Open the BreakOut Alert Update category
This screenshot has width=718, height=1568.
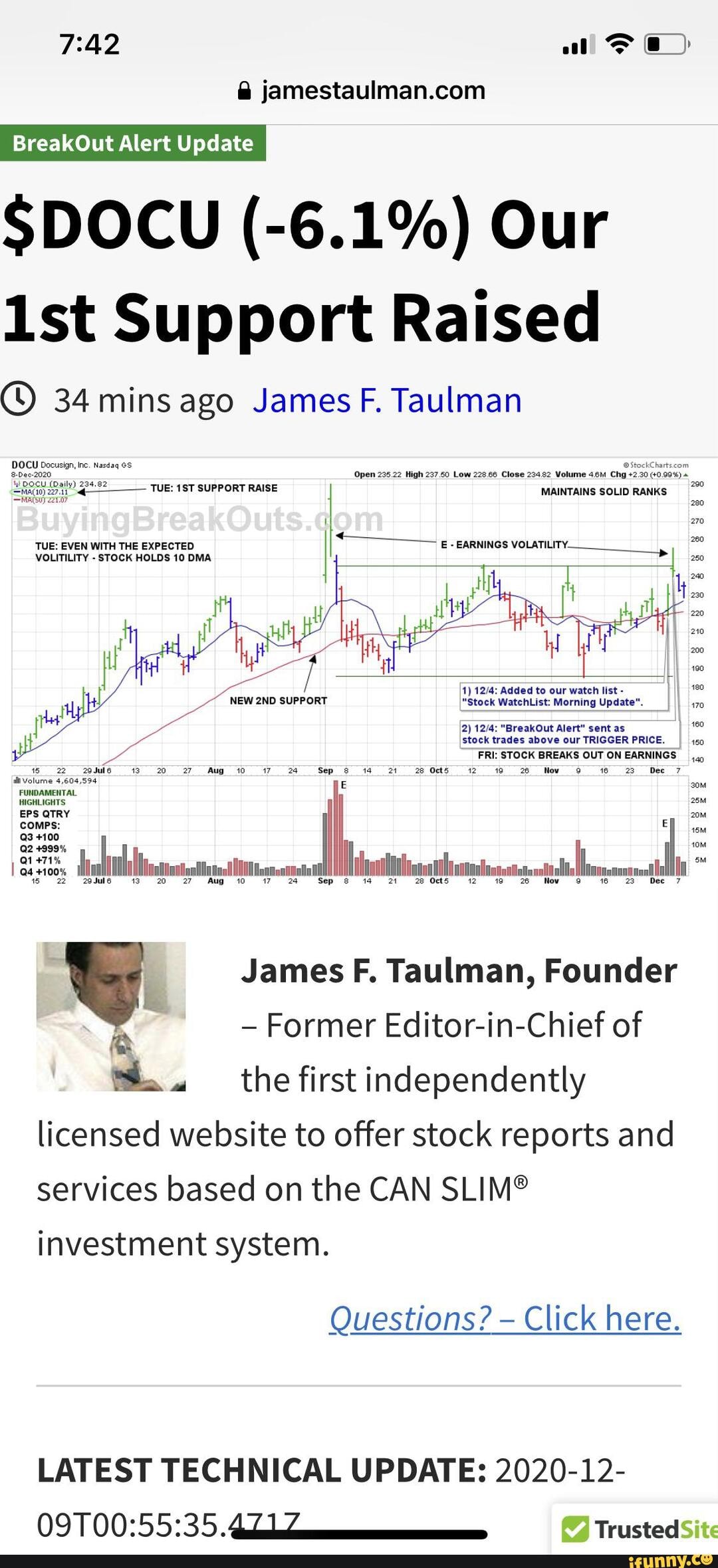click(133, 144)
